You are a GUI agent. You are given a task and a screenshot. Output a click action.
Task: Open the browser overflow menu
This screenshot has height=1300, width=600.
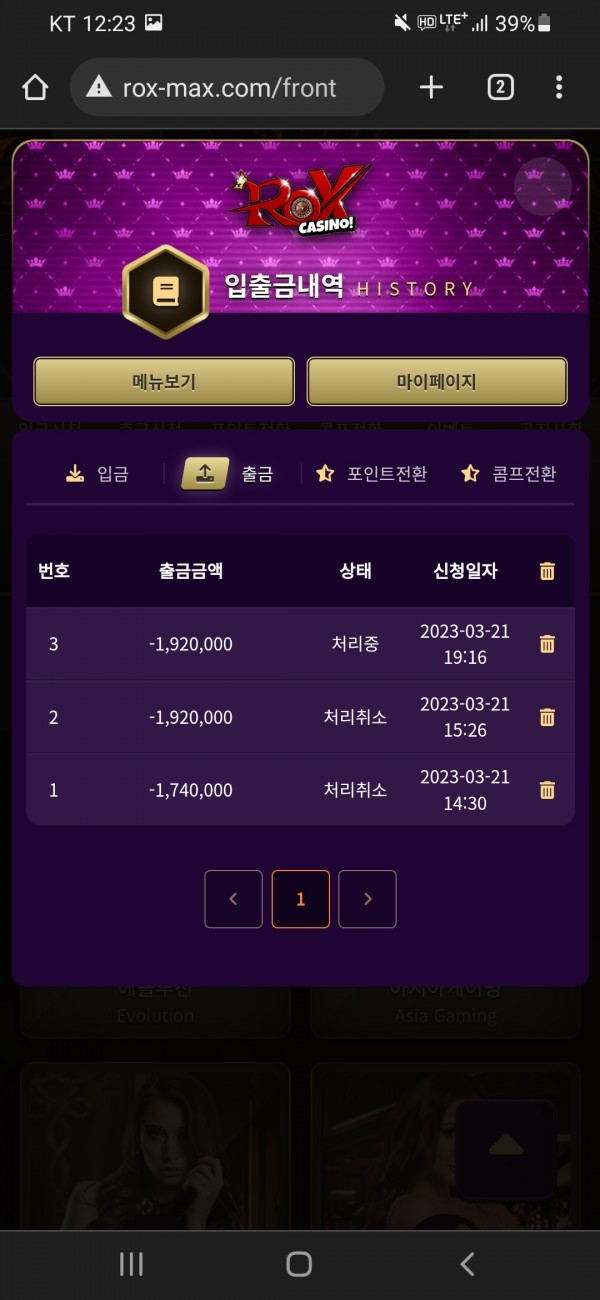click(559, 88)
